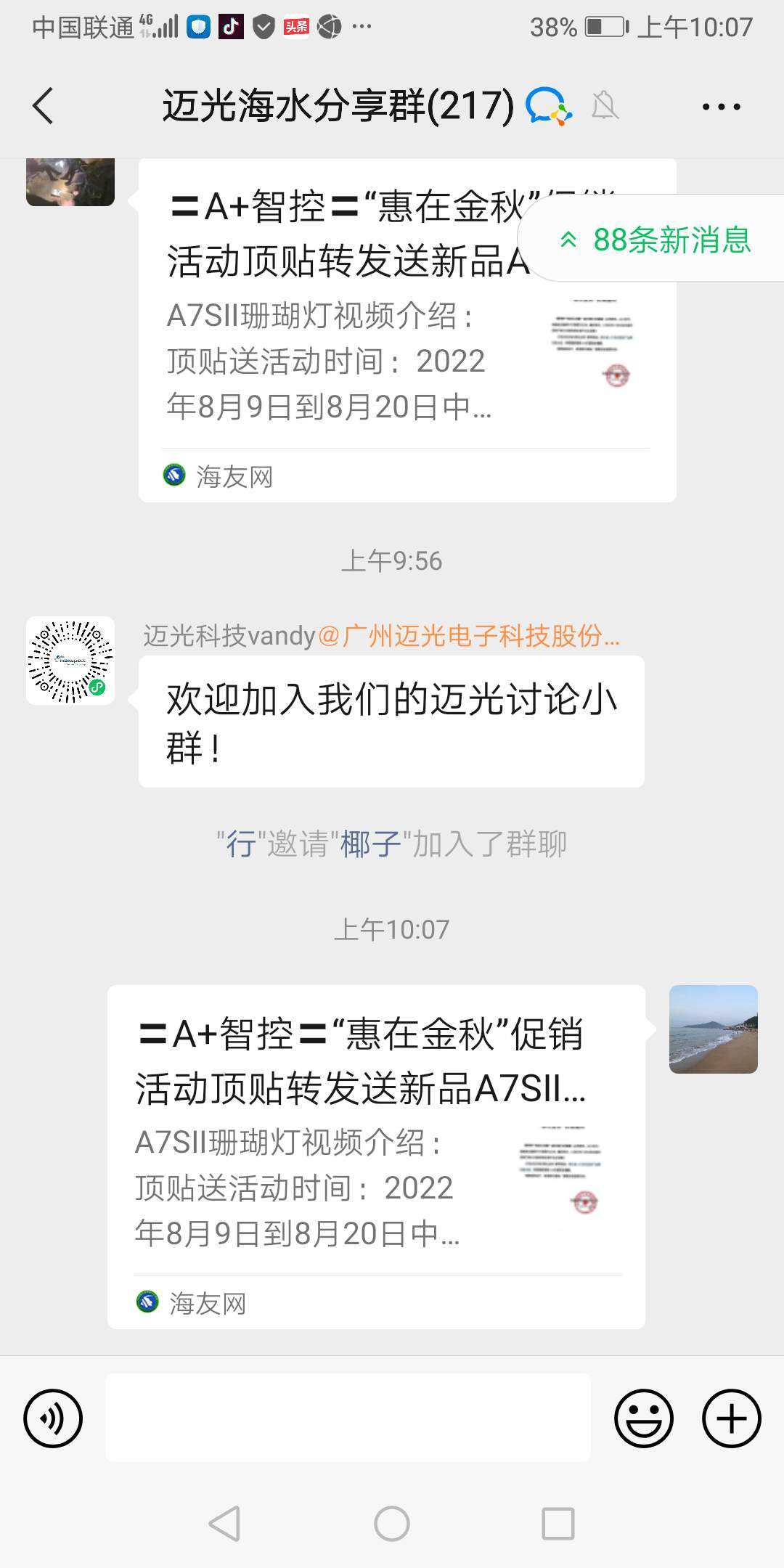Screen dimensions: 784x1568
Task: Tap 迈光科技vandy's QR code avatar
Action: pyautogui.click(x=70, y=661)
